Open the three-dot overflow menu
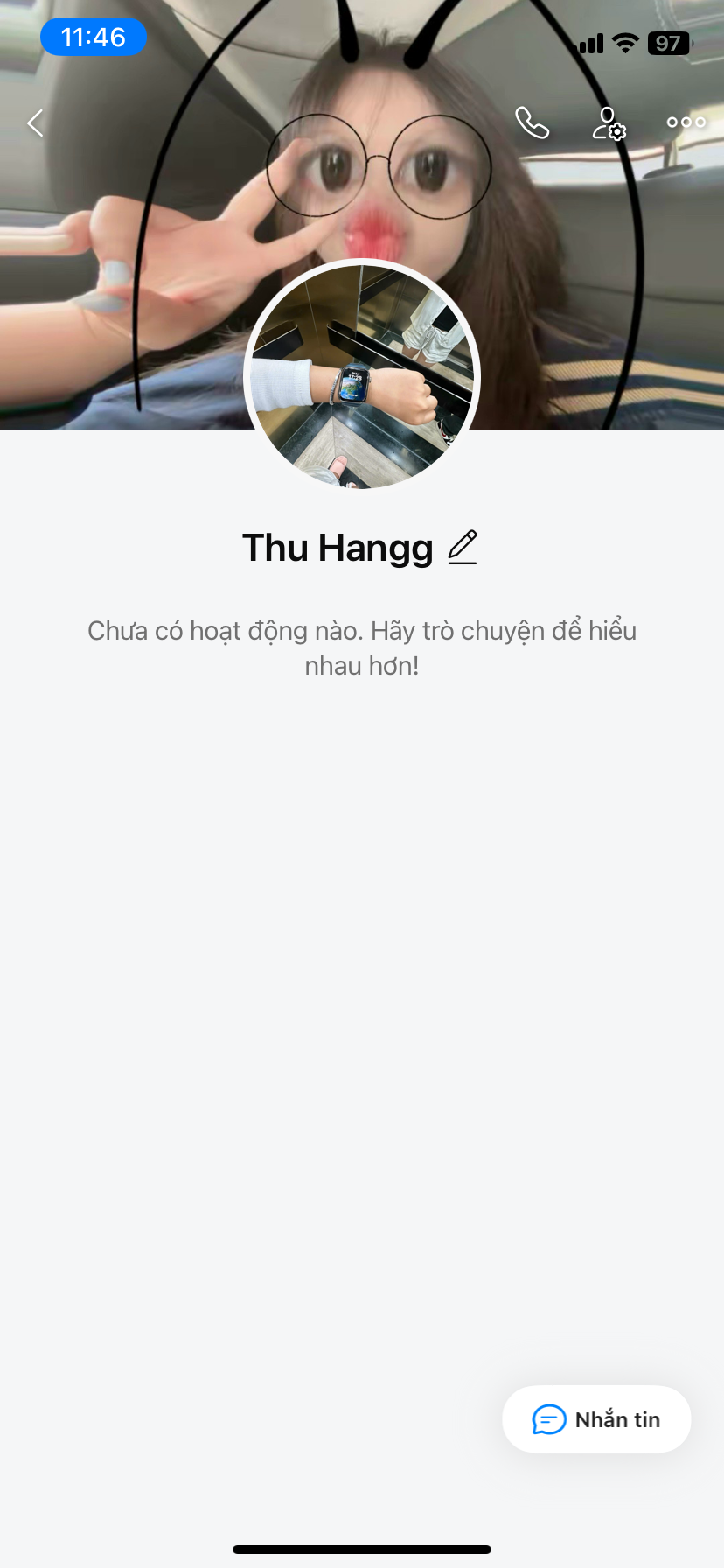The image size is (724, 1568). pyautogui.click(x=686, y=122)
